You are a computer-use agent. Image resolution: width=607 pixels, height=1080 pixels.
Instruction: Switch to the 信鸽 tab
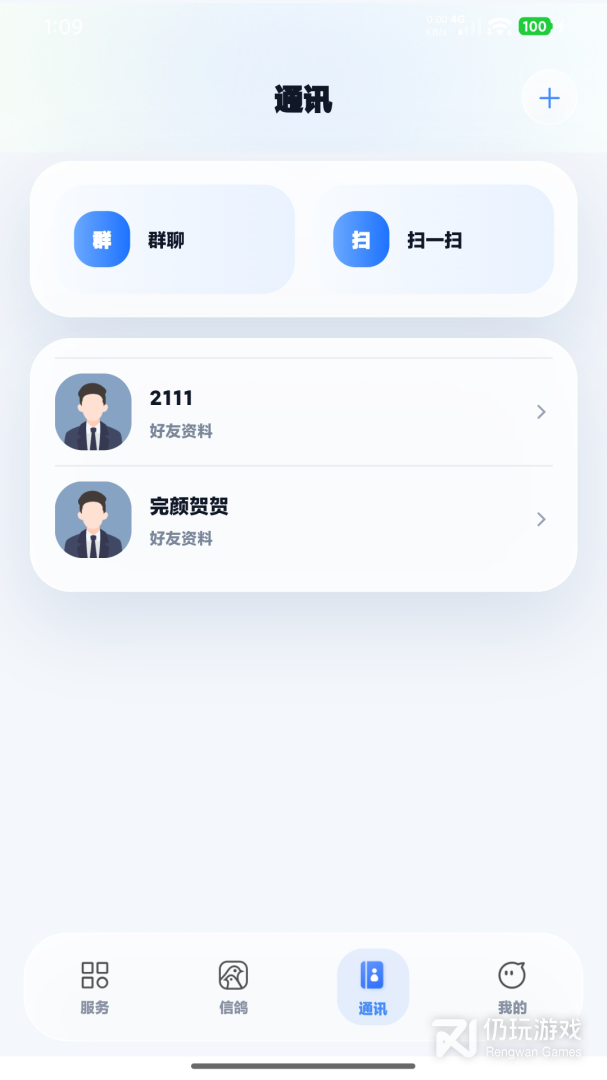(234, 988)
